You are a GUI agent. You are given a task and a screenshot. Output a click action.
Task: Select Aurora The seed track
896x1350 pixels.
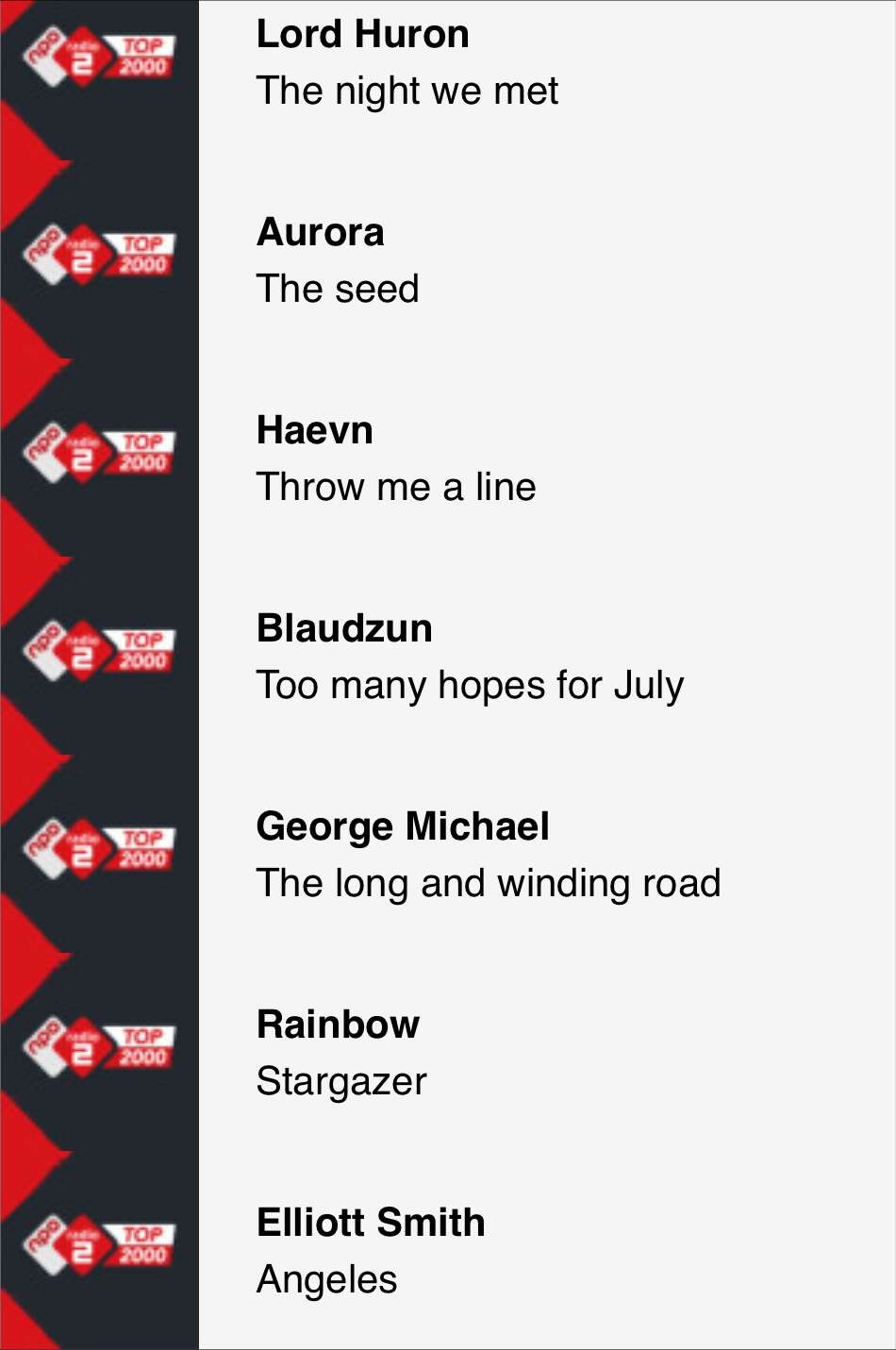click(x=338, y=260)
